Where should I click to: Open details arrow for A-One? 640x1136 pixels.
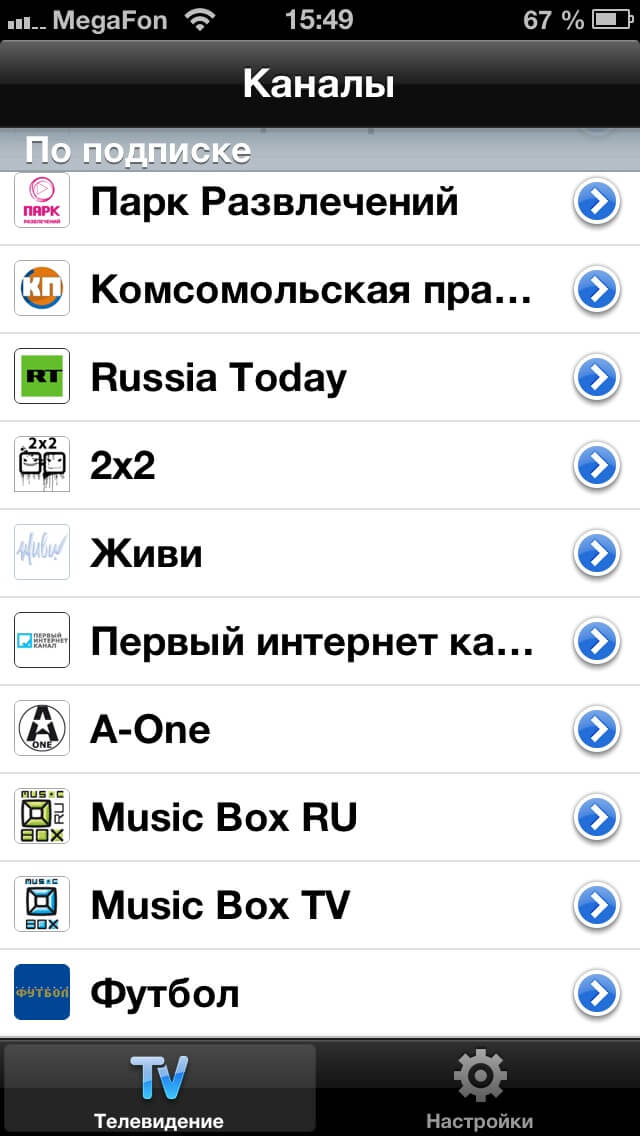pyautogui.click(x=596, y=730)
